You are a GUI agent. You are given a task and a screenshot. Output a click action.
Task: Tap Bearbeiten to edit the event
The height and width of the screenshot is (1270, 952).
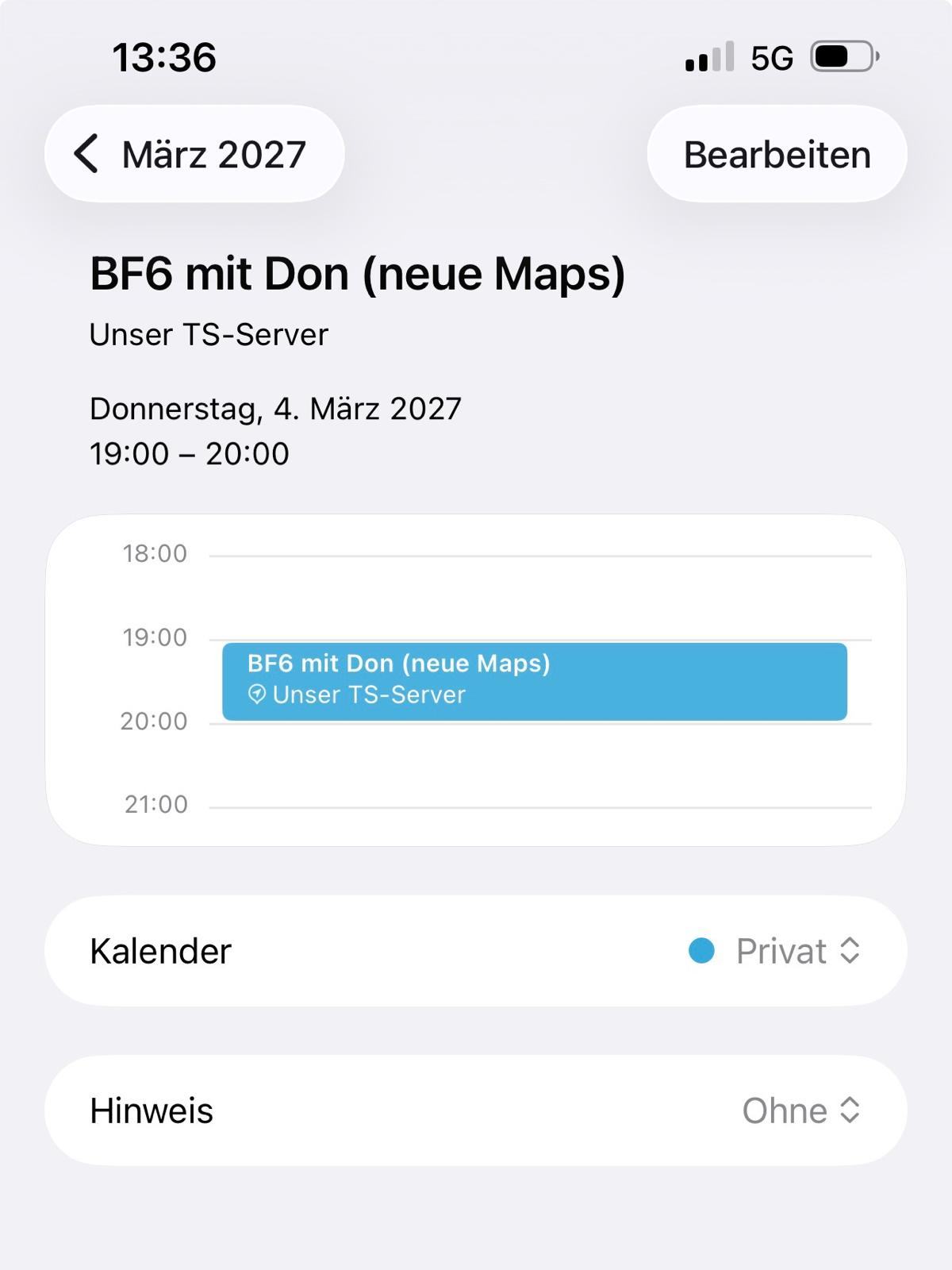point(777,154)
